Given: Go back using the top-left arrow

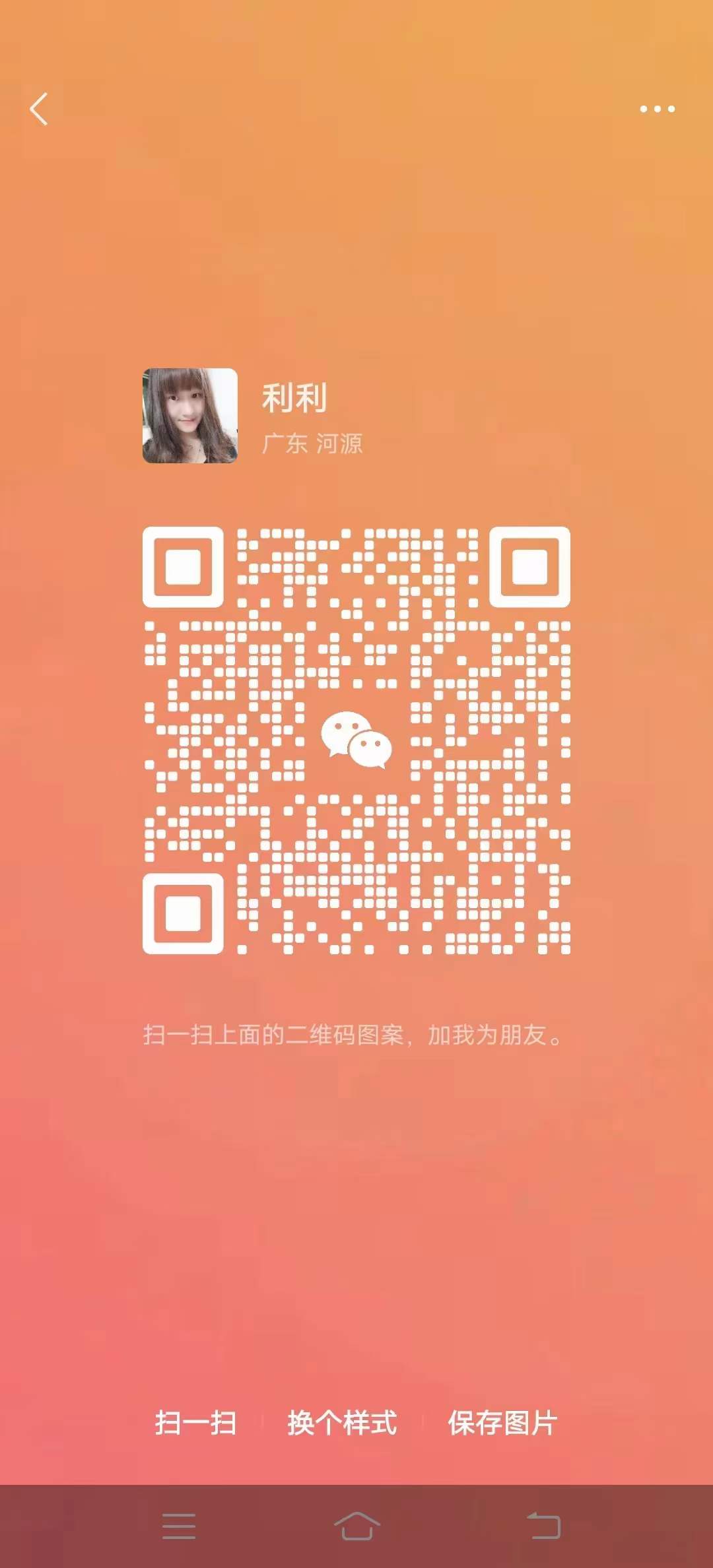Looking at the screenshot, I should click(x=39, y=109).
